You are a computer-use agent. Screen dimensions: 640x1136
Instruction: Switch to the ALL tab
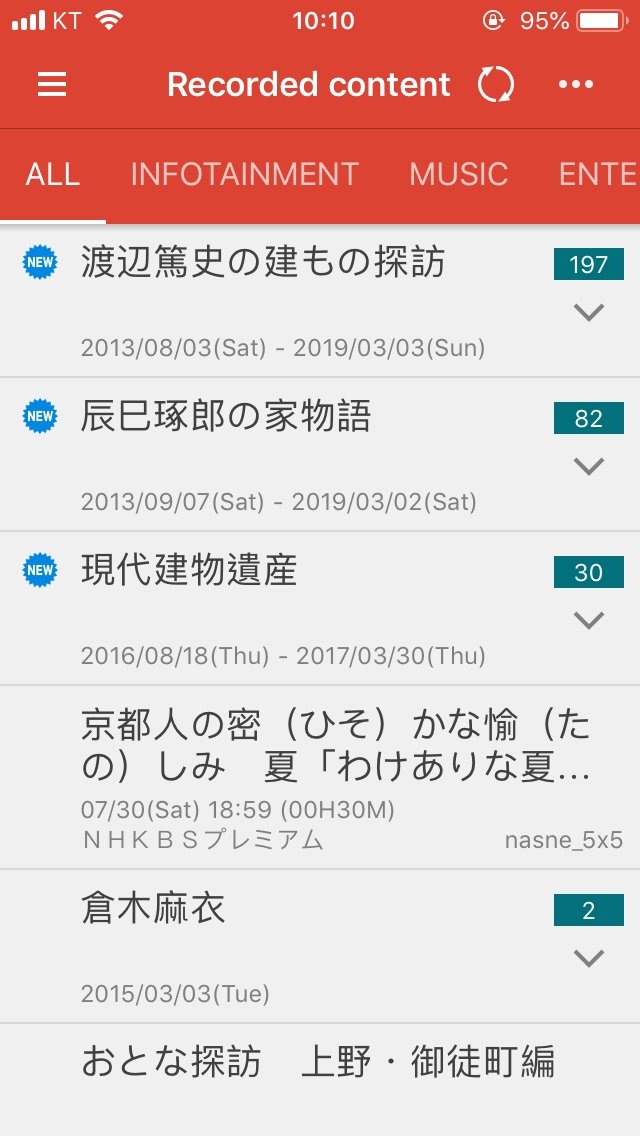pos(53,174)
